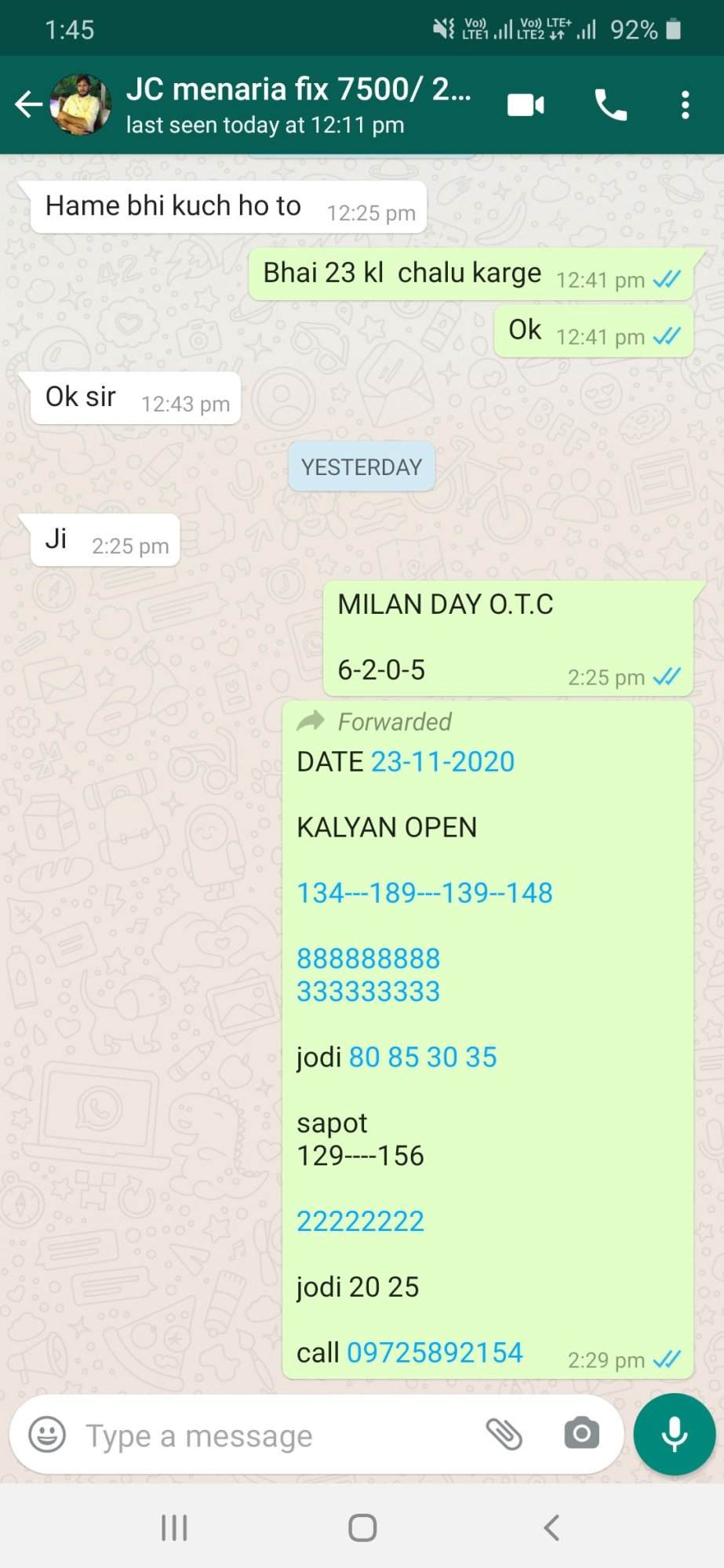The height and width of the screenshot is (1568, 724).
Task: Tap the attachment paperclip icon
Action: pos(504,1435)
